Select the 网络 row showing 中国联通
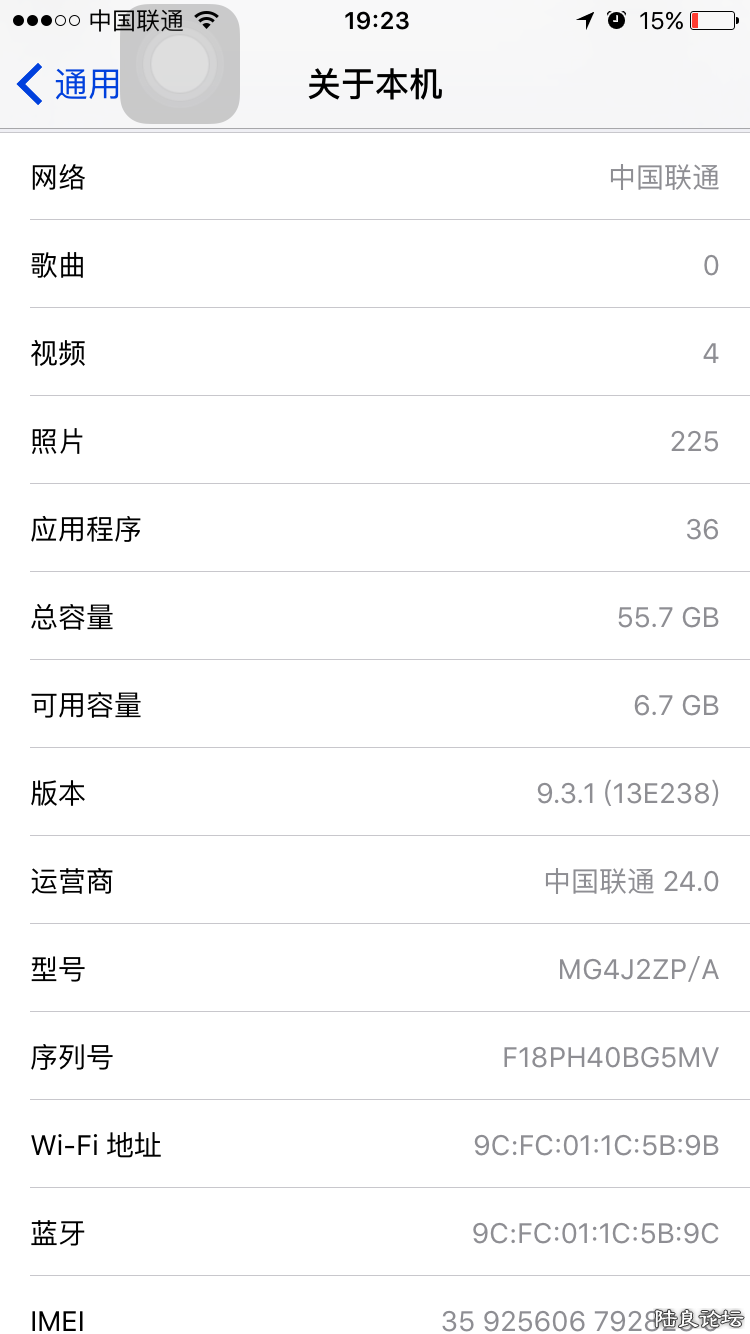This screenshot has width=750, height=1334. click(375, 177)
